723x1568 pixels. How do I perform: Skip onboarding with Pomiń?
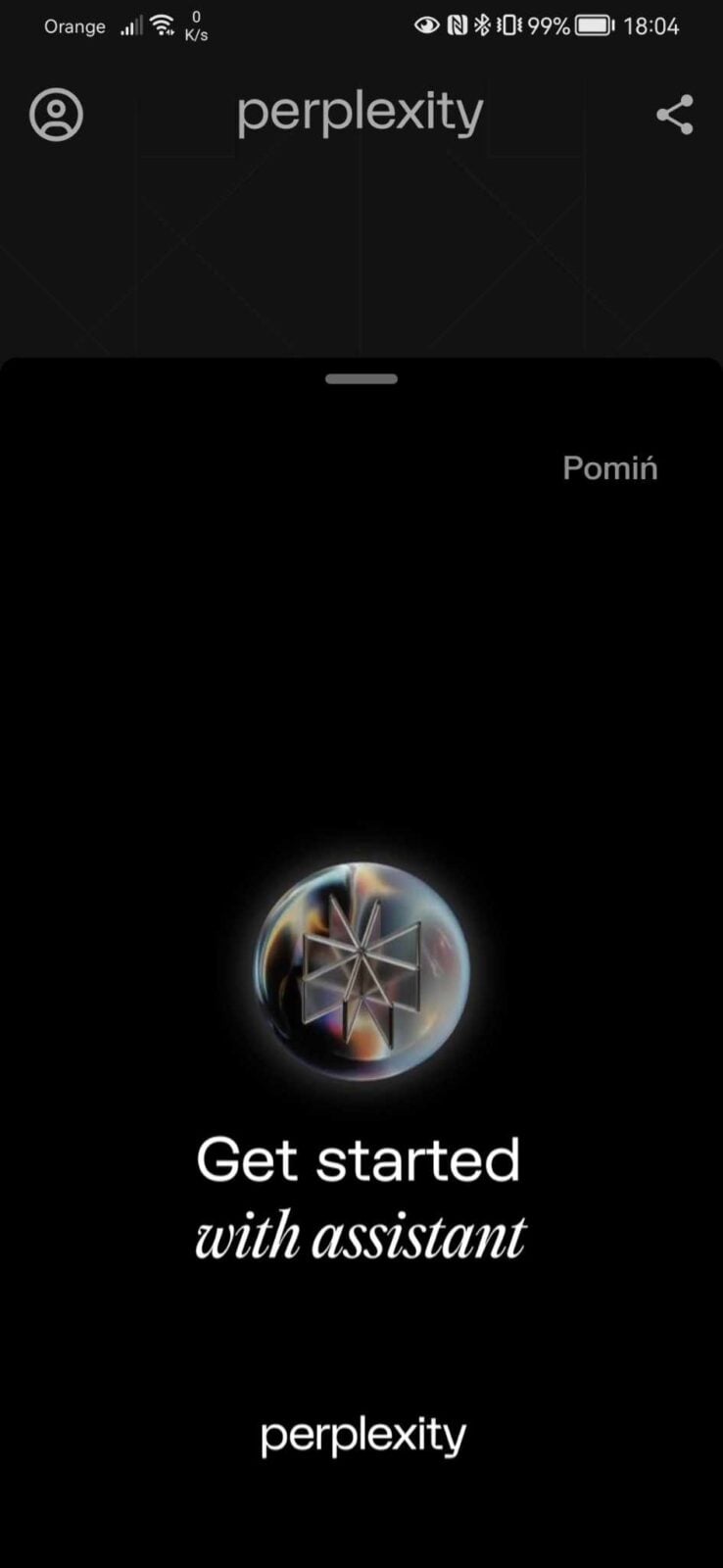coord(609,467)
